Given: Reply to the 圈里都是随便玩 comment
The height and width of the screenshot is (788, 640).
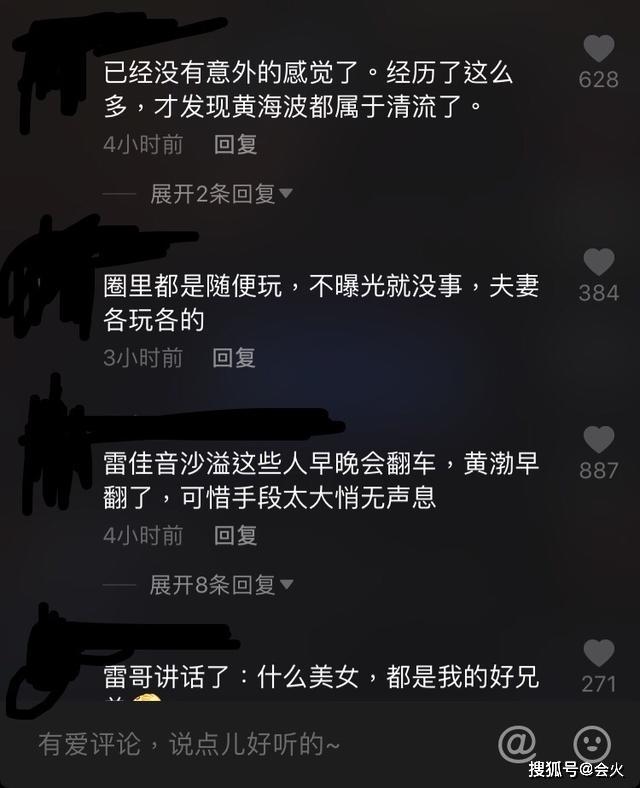Looking at the screenshot, I should 234,357.
